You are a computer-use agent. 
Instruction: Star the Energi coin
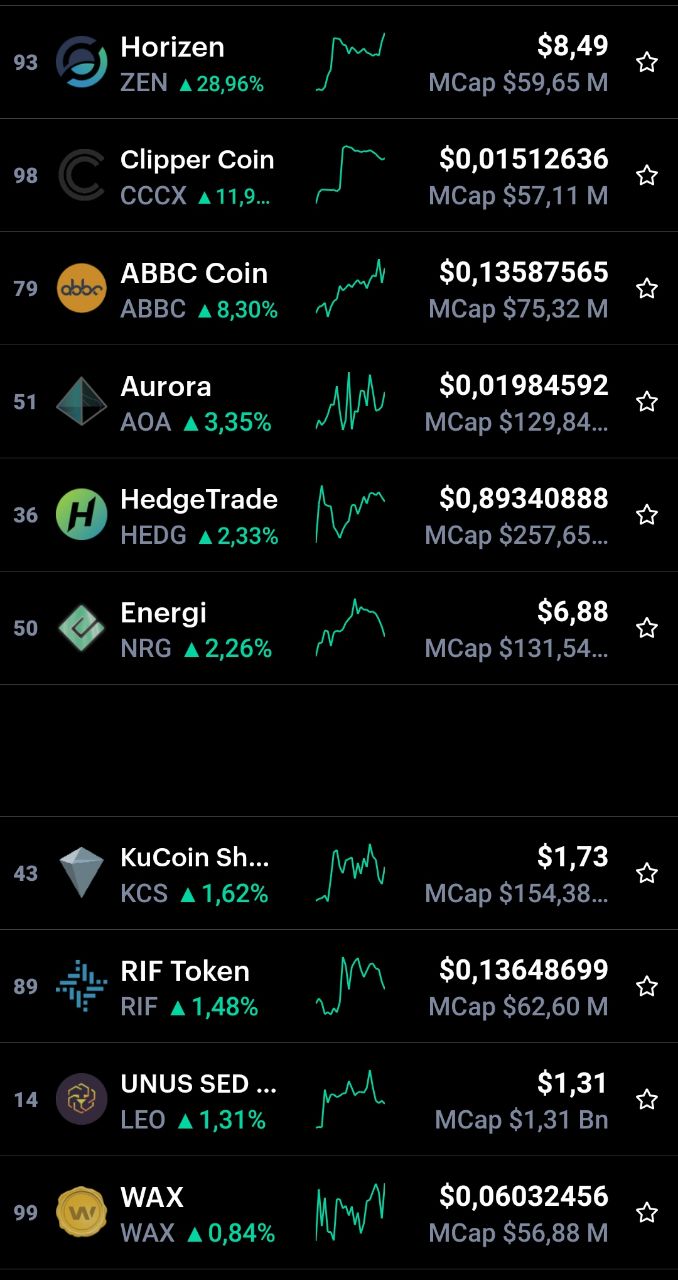coord(647,628)
